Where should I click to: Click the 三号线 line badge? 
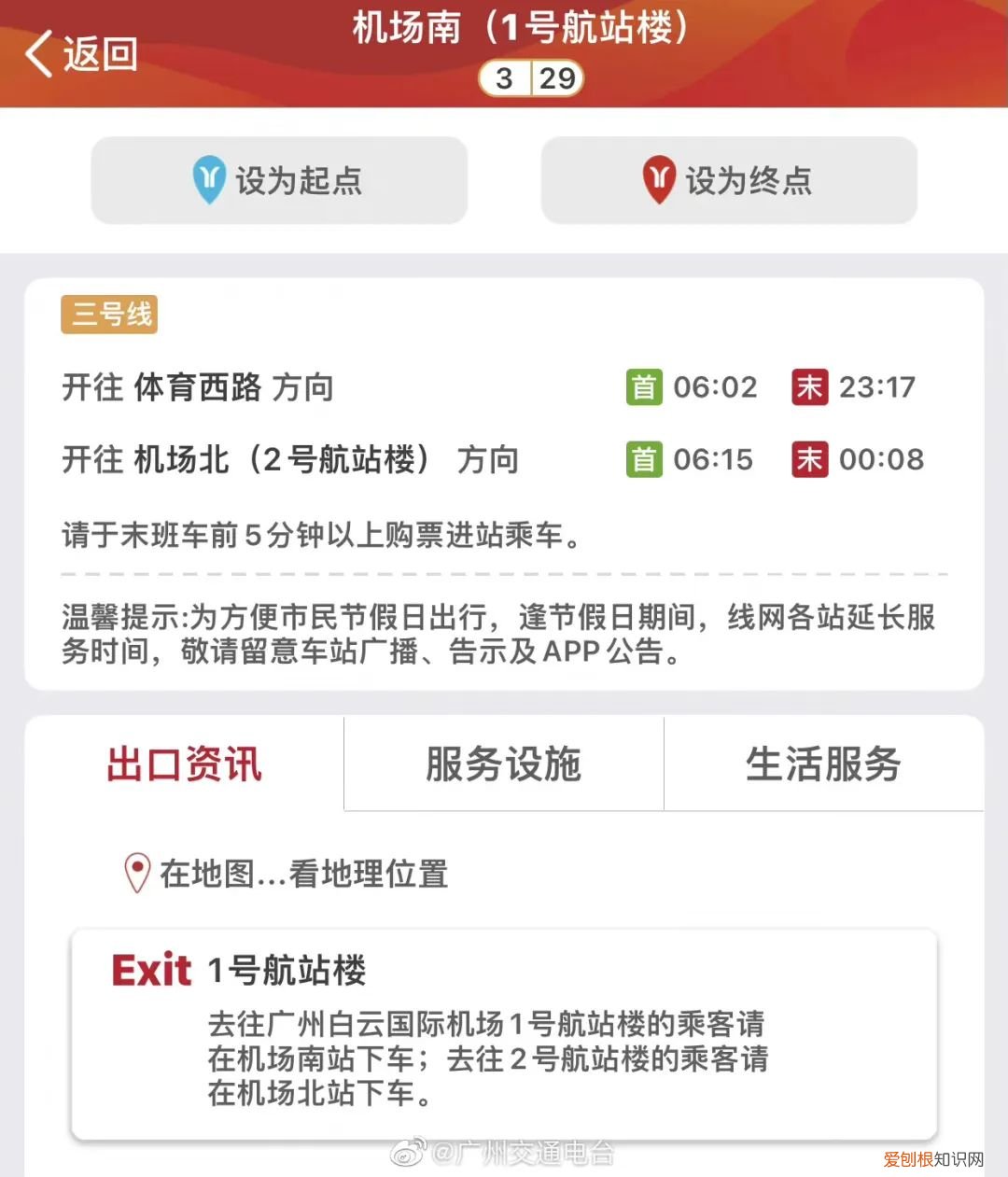click(109, 314)
